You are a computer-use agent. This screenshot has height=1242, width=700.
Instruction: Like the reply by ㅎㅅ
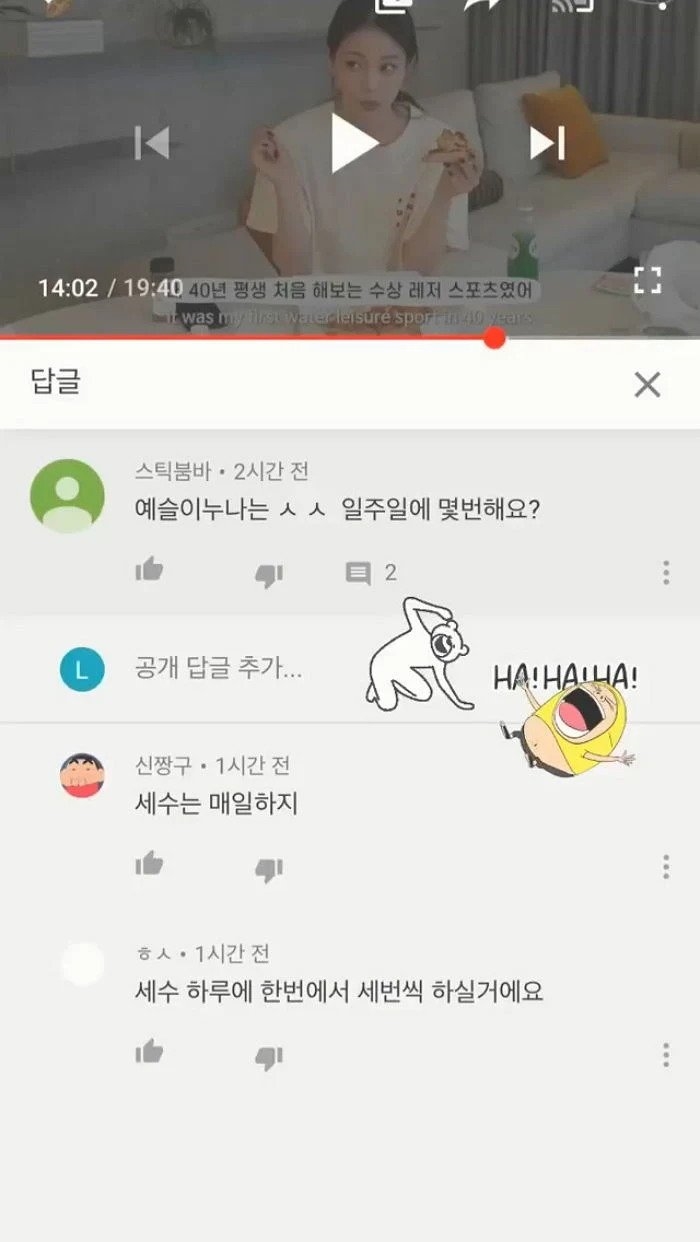[x=150, y=1052]
